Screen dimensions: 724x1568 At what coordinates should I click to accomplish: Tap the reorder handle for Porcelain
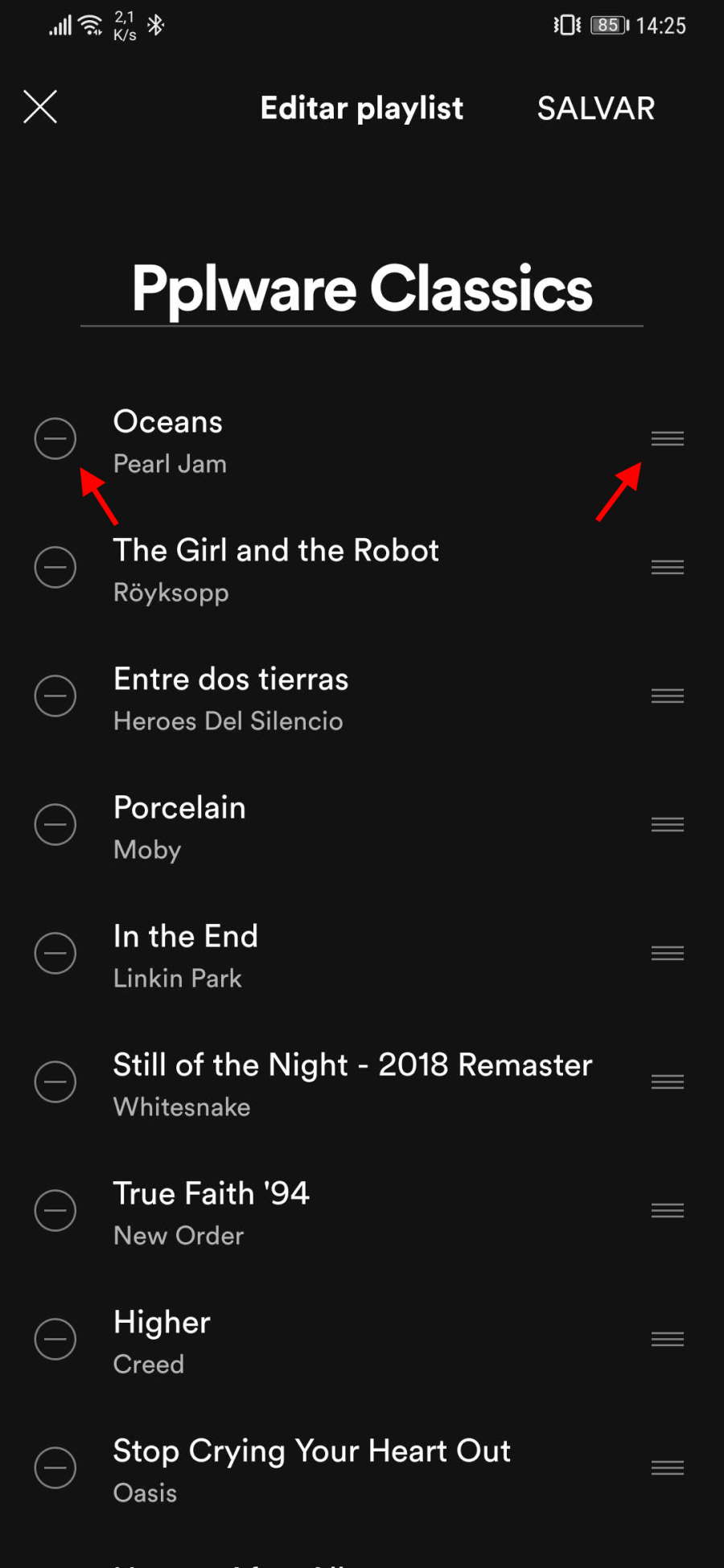(668, 824)
